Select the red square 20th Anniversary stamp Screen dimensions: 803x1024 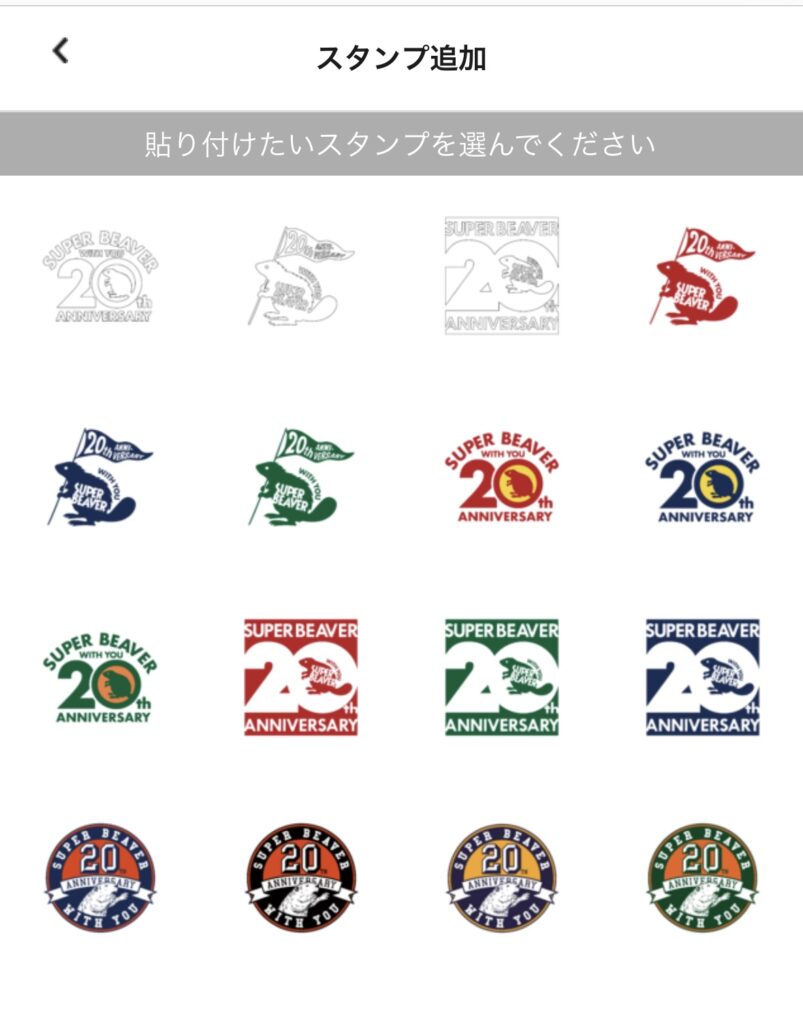(301, 677)
